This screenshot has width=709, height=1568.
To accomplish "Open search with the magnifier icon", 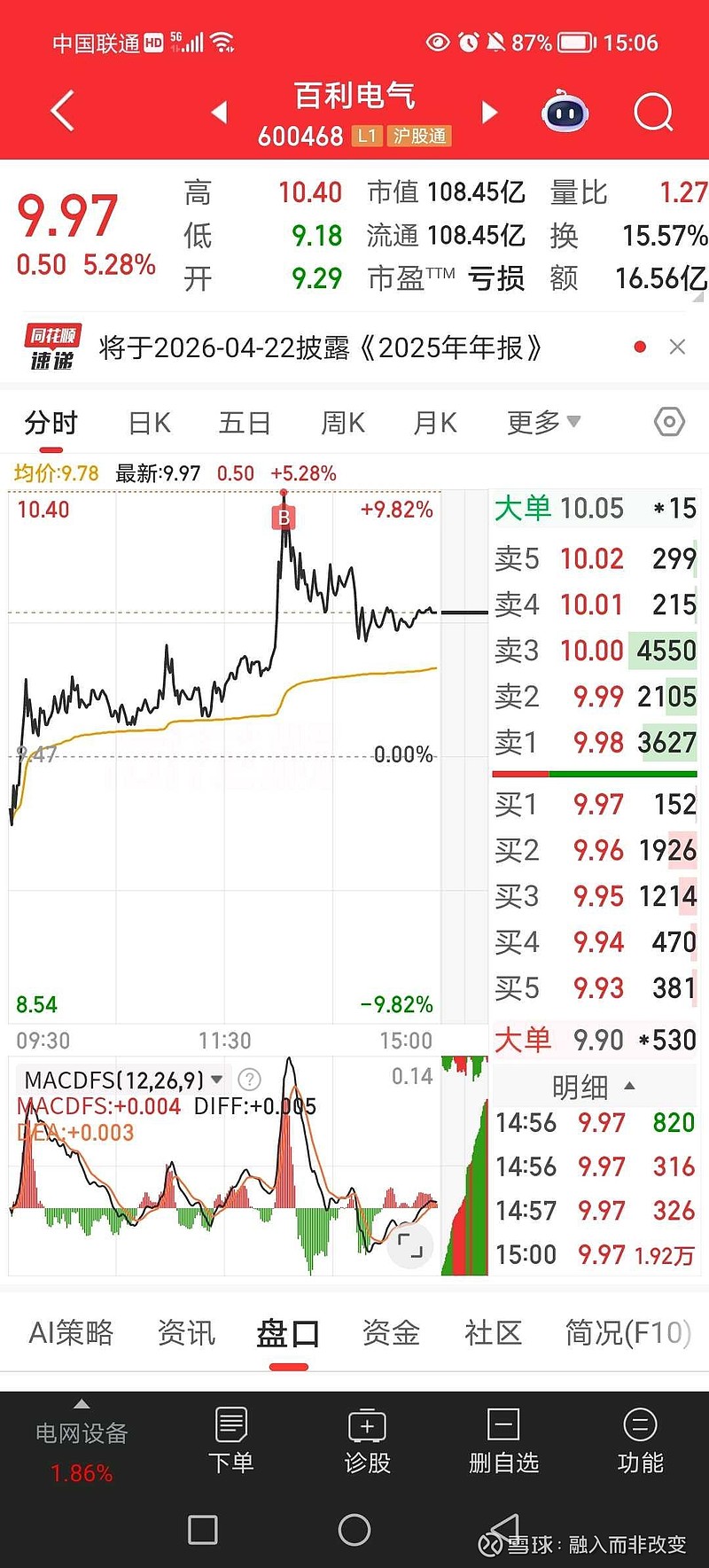I will click(x=653, y=112).
